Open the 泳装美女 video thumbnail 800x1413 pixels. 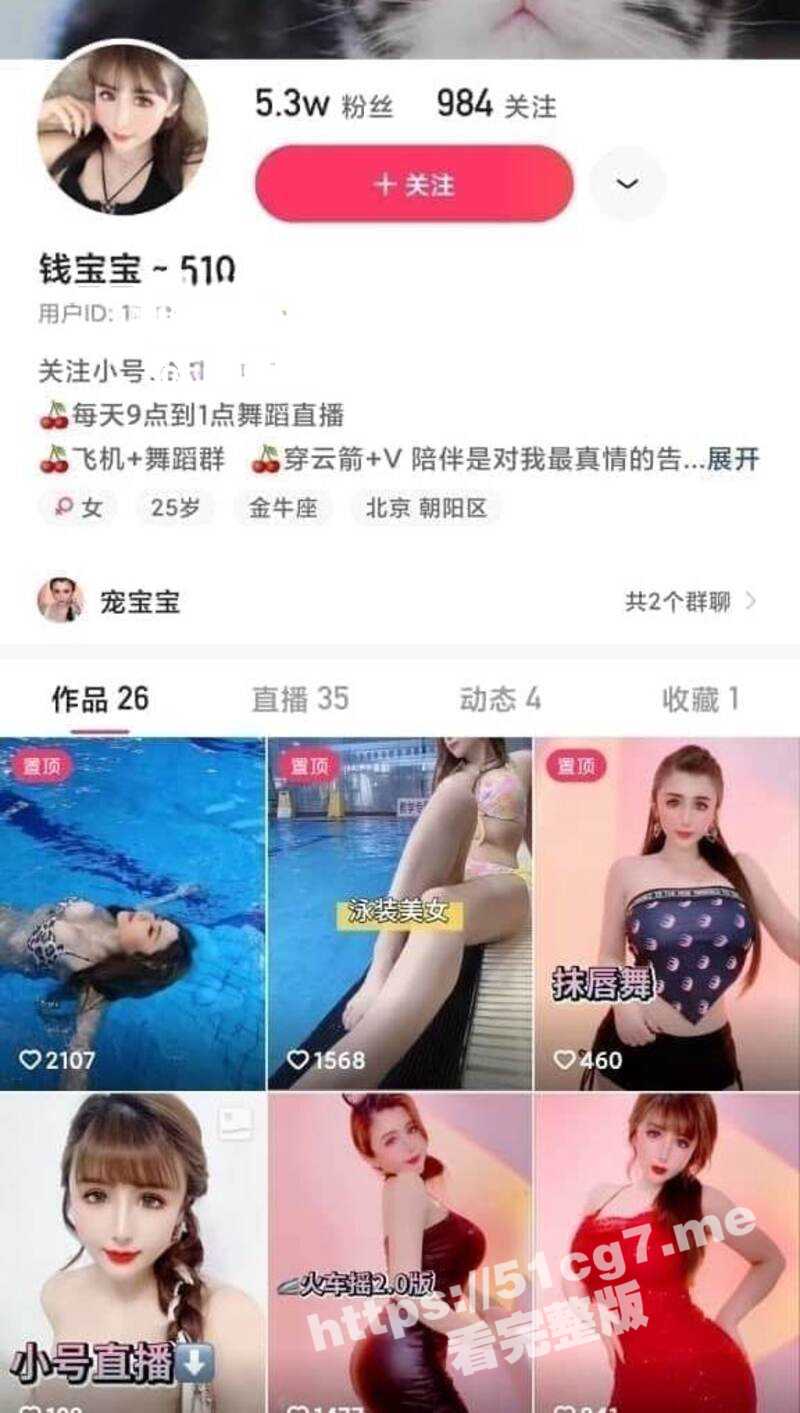pos(400,910)
